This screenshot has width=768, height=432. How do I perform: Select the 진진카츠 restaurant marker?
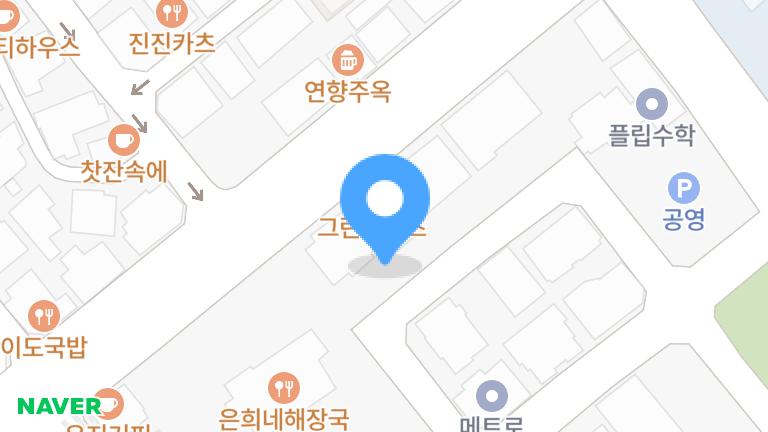pyautogui.click(x=172, y=14)
